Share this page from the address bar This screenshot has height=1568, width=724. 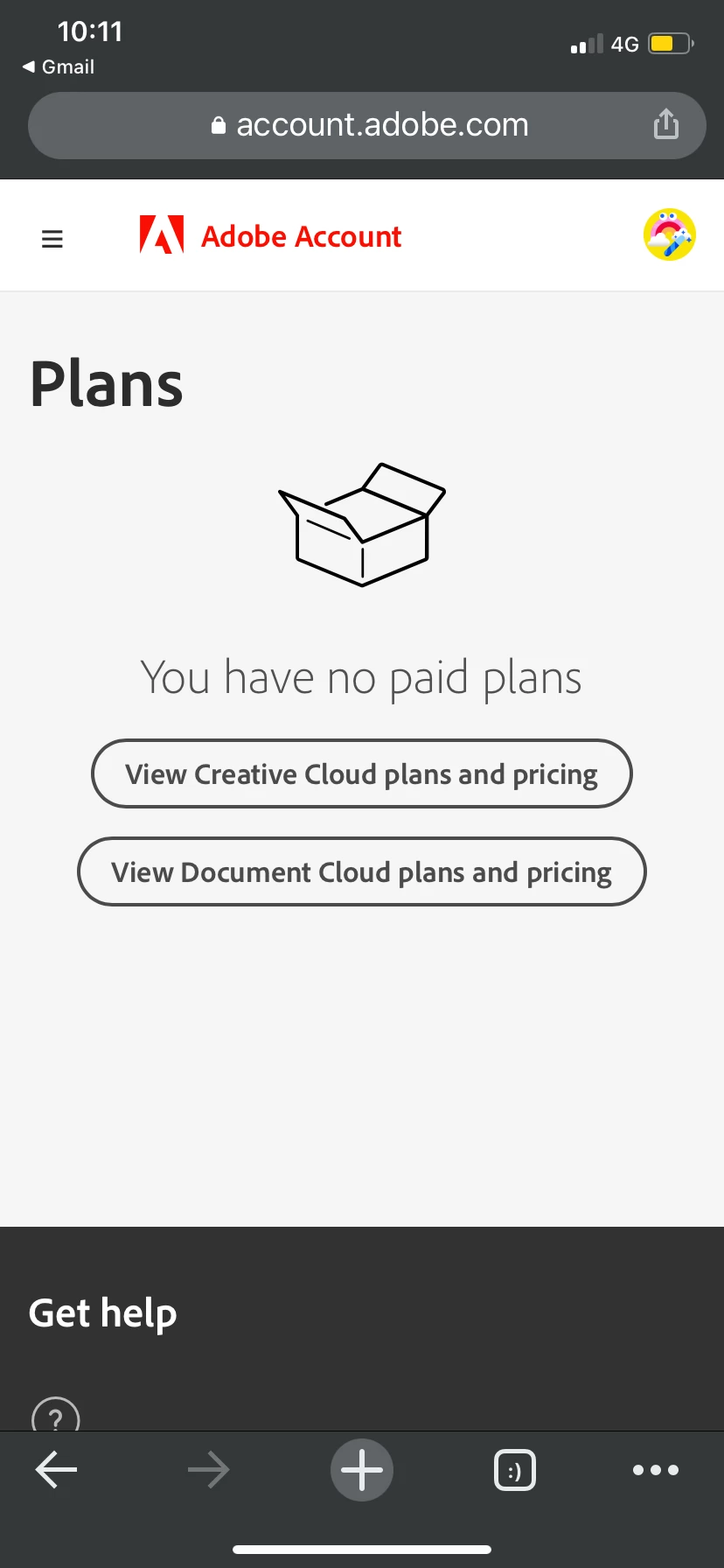(x=665, y=124)
